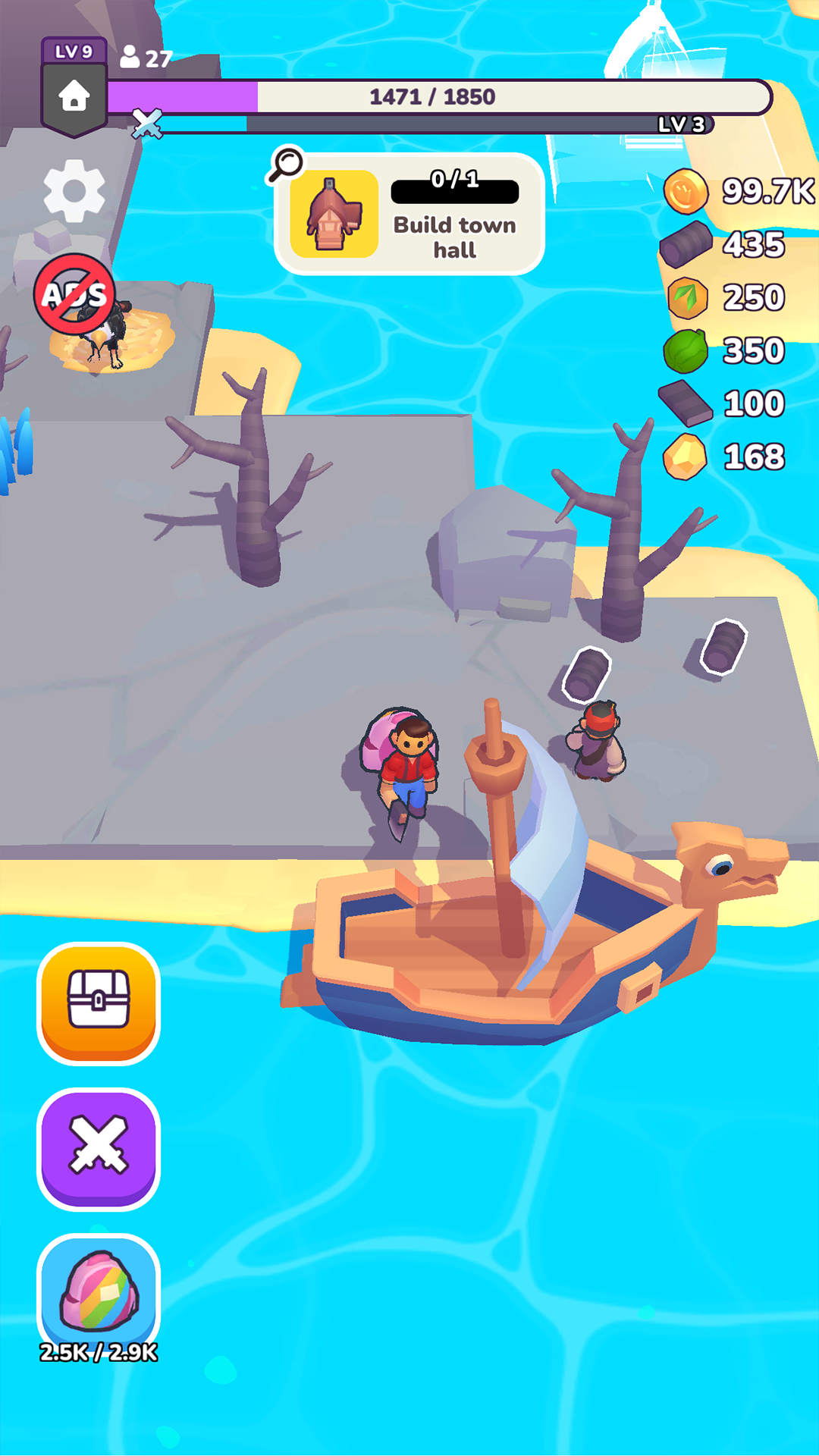Screen dimensions: 819x1456
Task: Open the rainbow backpack inventory
Action: point(99,1293)
